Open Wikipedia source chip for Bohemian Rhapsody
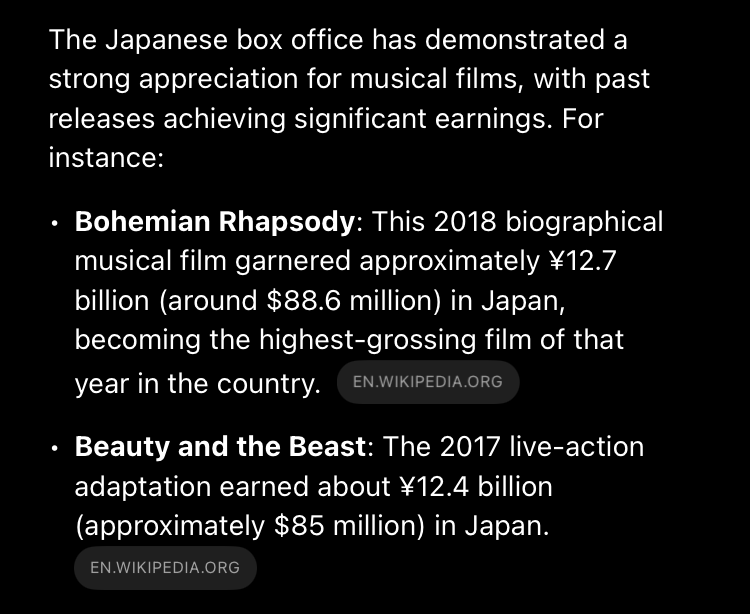This screenshot has width=750, height=614. click(x=428, y=382)
